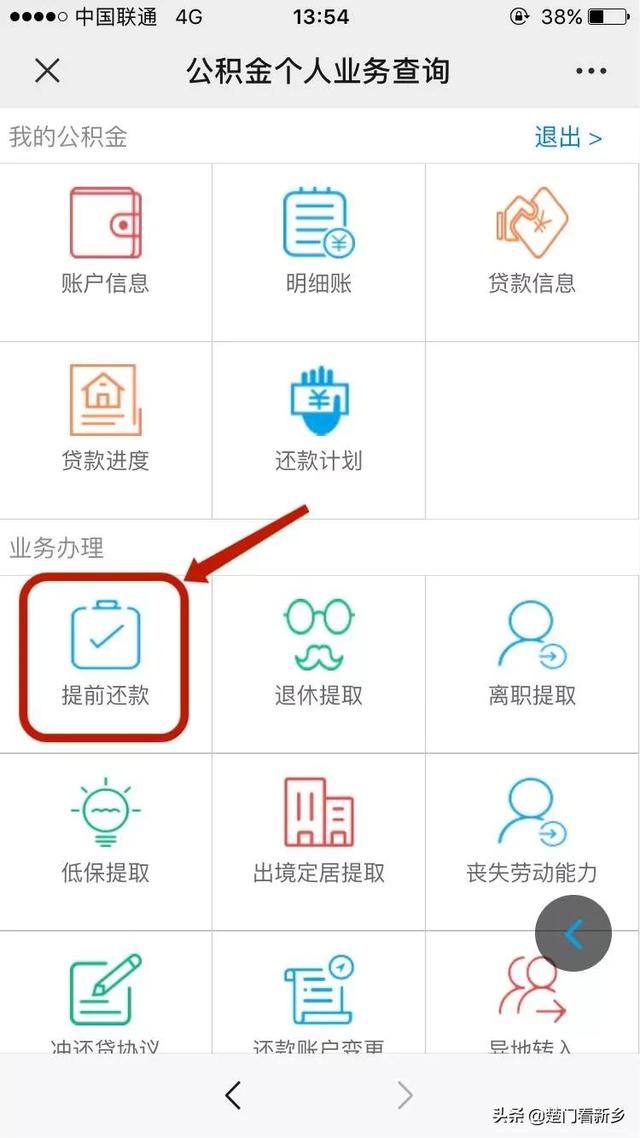Go back using bottom browser arrow
This screenshot has width=640, height=1138.
pyautogui.click(x=233, y=1096)
